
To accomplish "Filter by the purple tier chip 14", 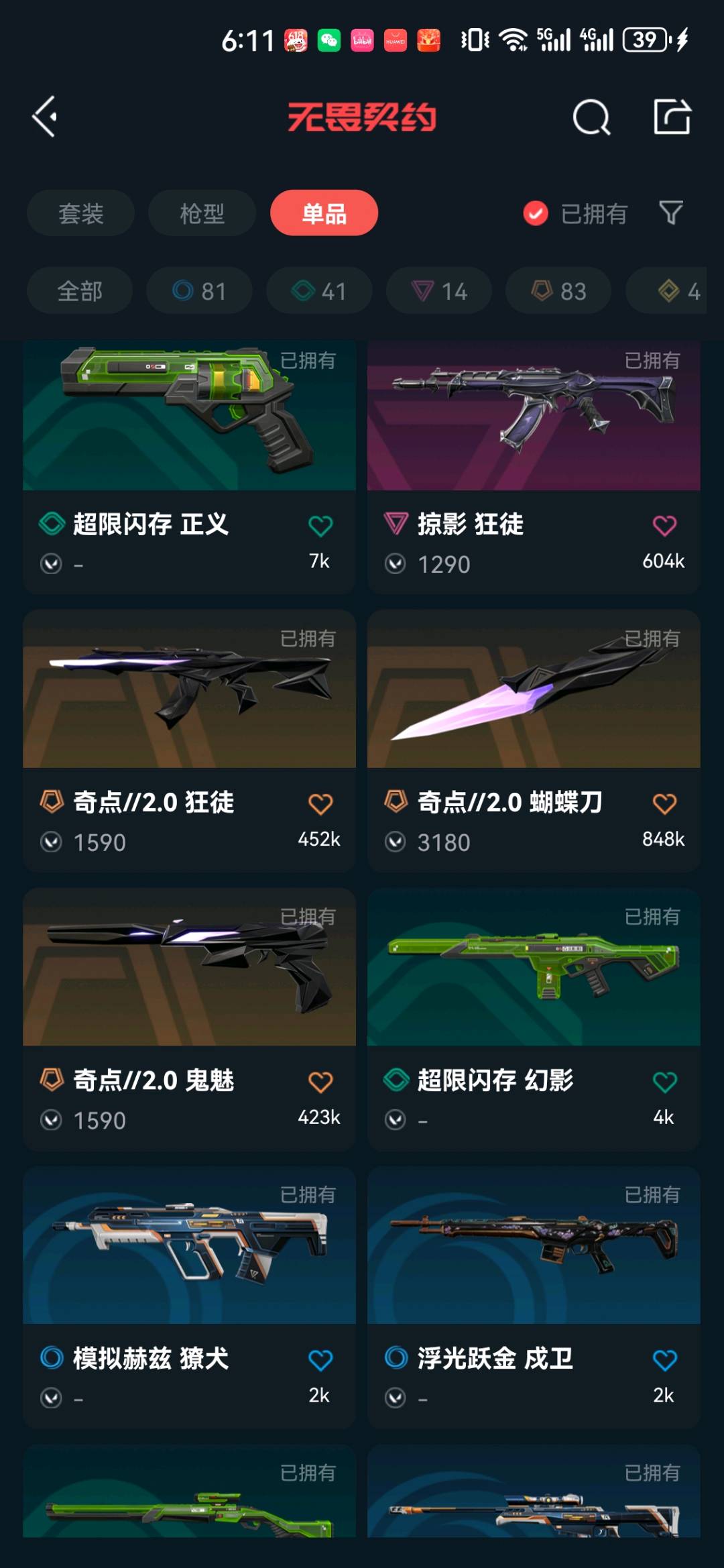I will click(x=439, y=291).
